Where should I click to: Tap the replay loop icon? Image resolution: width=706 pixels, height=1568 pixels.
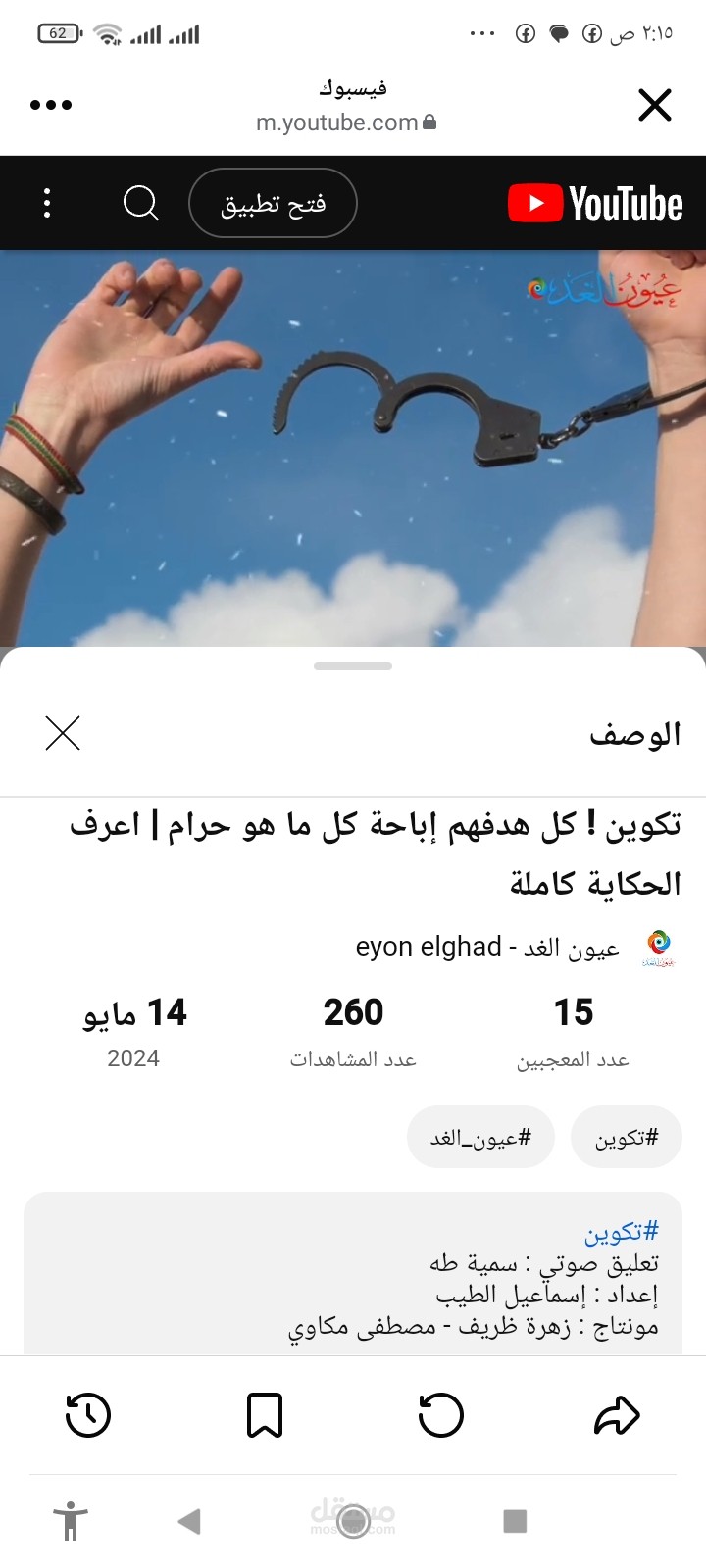(x=440, y=1414)
